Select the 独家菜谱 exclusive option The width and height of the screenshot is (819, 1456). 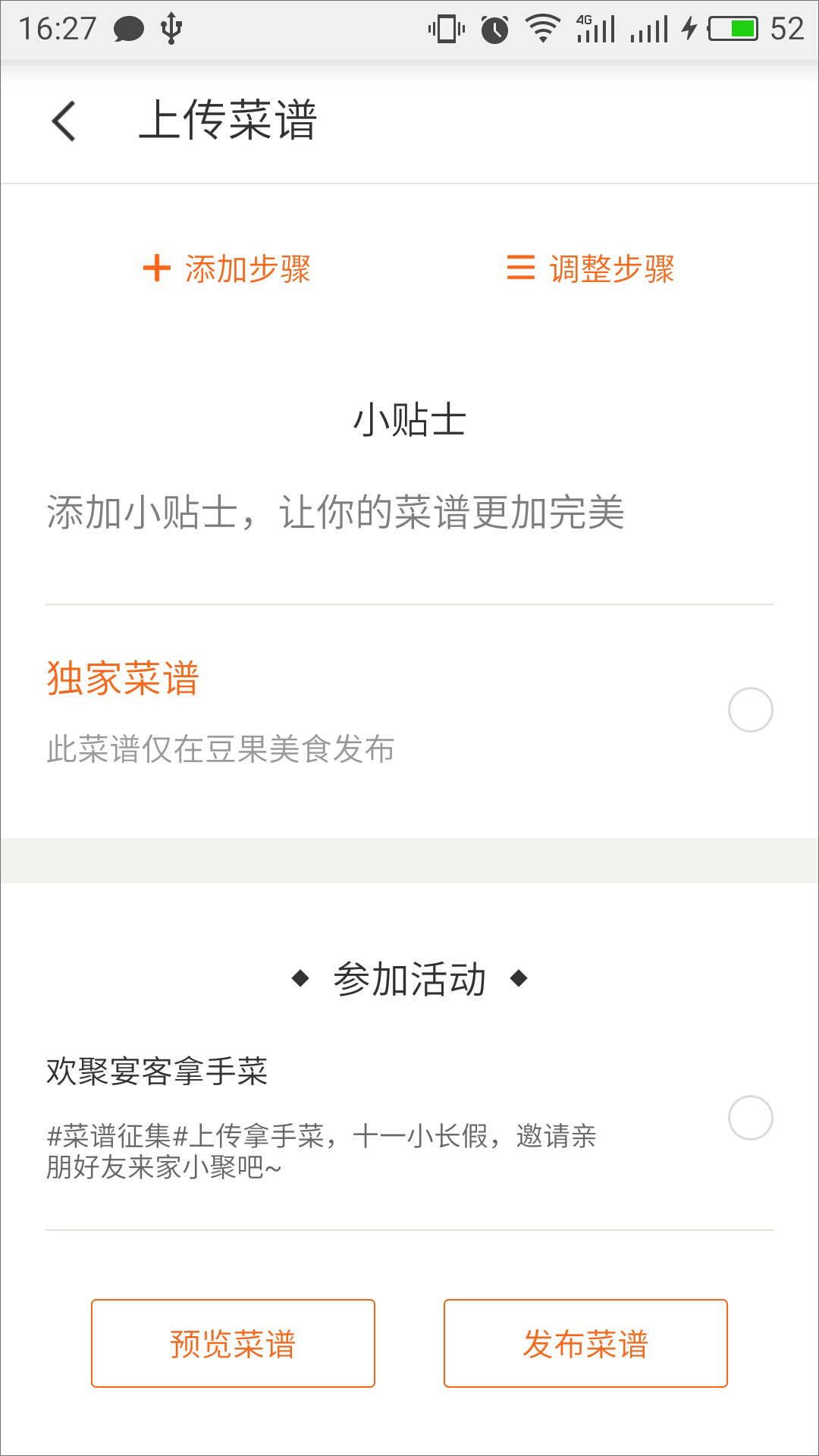[750, 710]
